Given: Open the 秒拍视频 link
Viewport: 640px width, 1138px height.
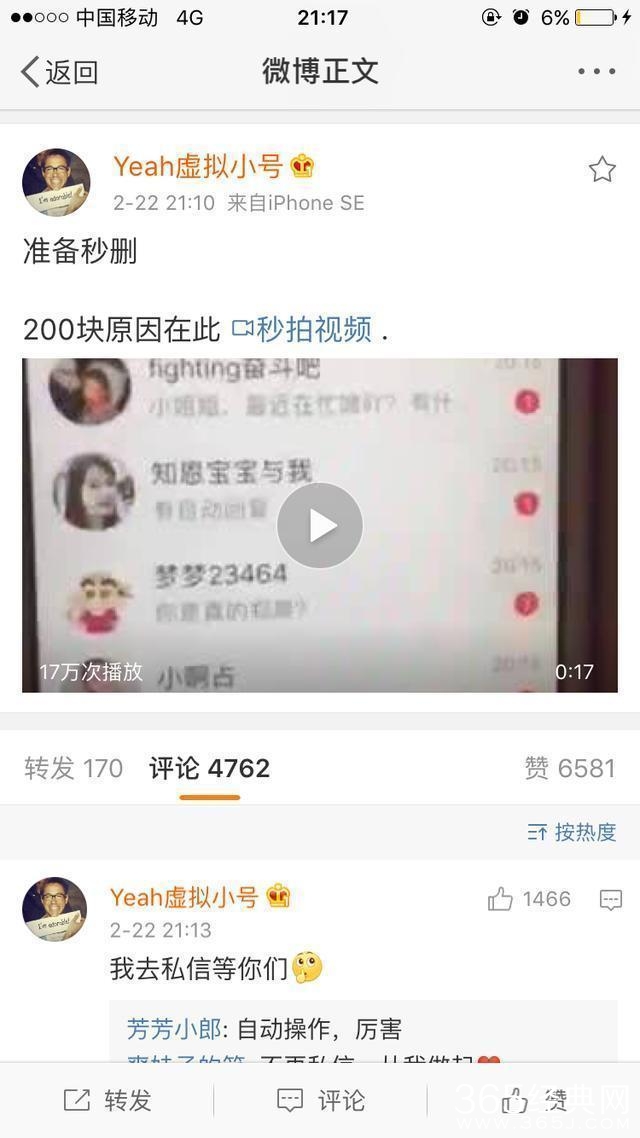Looking at the screenshot, I should click(302, 329).
